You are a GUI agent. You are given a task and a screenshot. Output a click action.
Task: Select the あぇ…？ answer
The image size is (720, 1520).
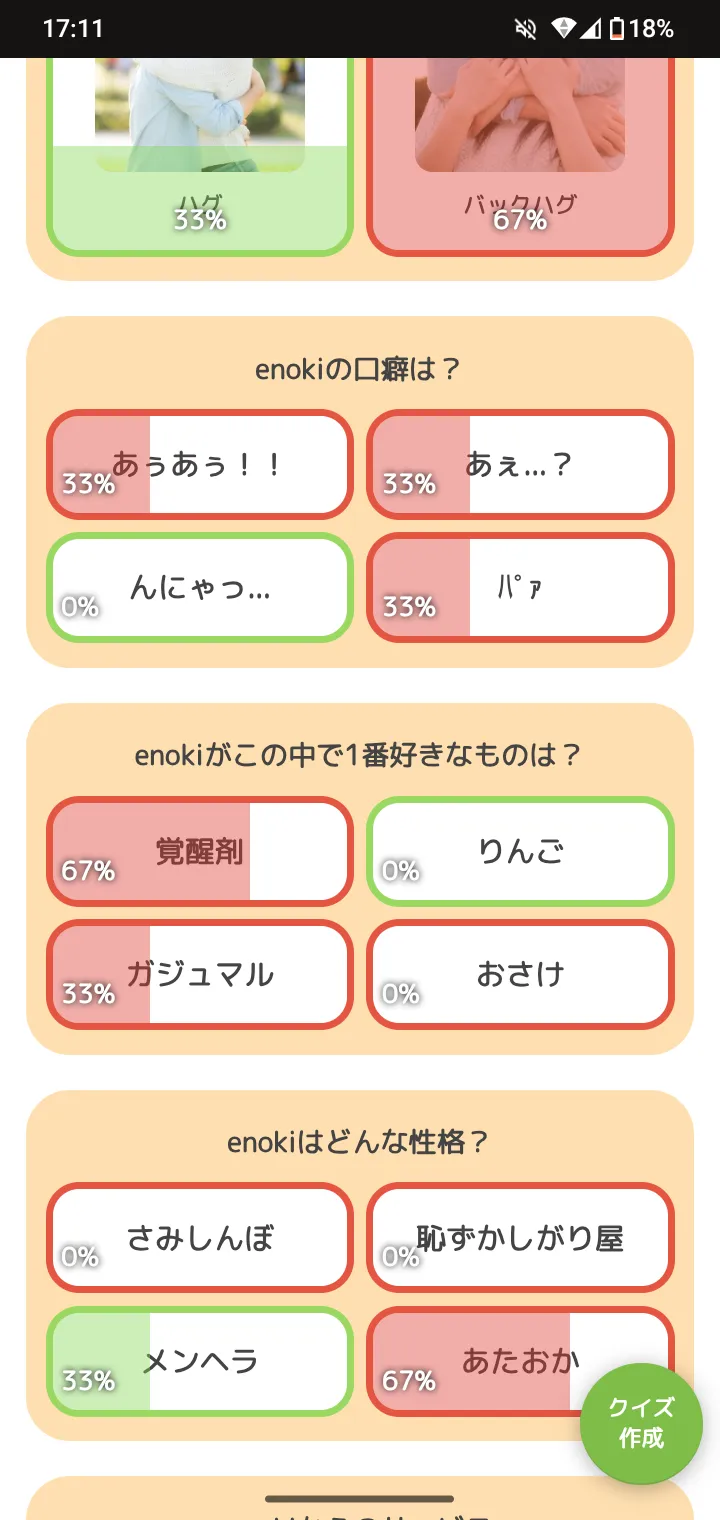point(520,464)
